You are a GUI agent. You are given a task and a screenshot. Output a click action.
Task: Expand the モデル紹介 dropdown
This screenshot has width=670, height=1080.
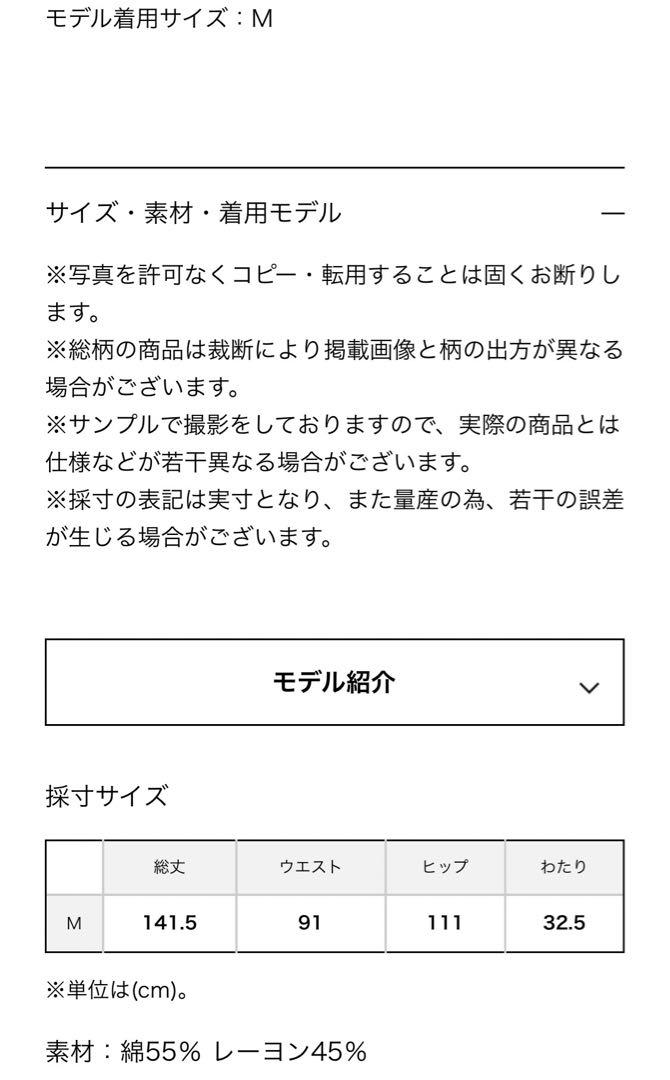tap(335, 682)
